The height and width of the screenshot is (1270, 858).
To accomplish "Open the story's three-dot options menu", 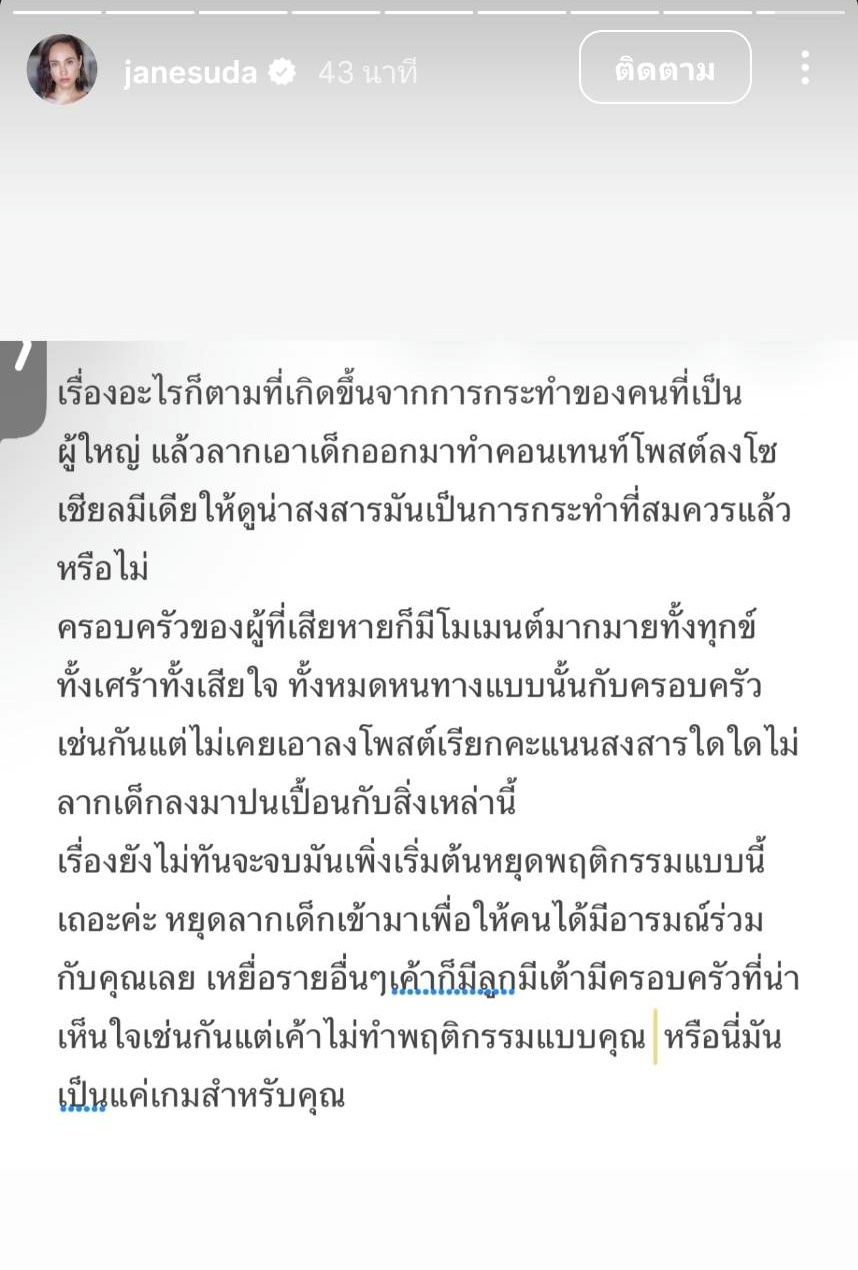I will (x=805, y=68).
